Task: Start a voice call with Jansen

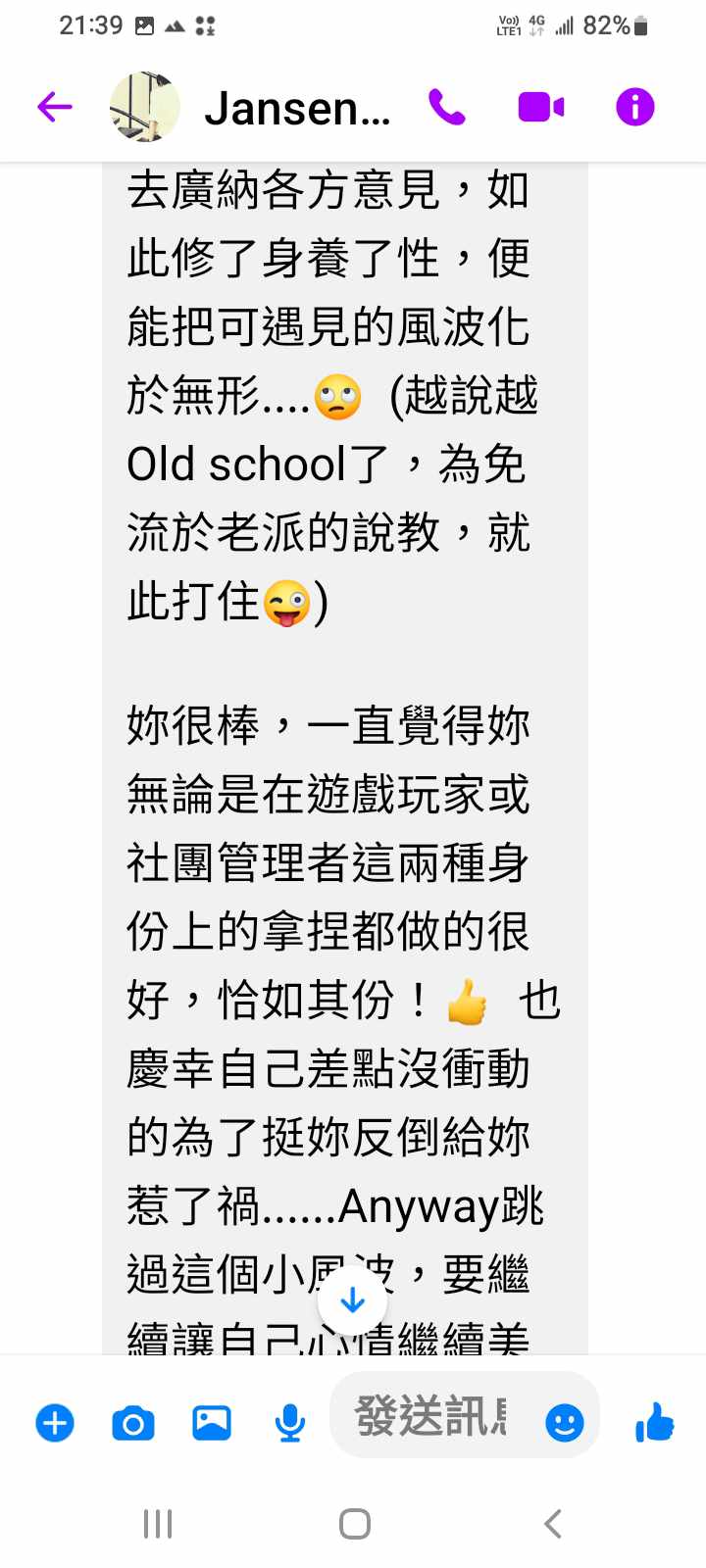Action: pyautogui.click(x=447, y=107)
